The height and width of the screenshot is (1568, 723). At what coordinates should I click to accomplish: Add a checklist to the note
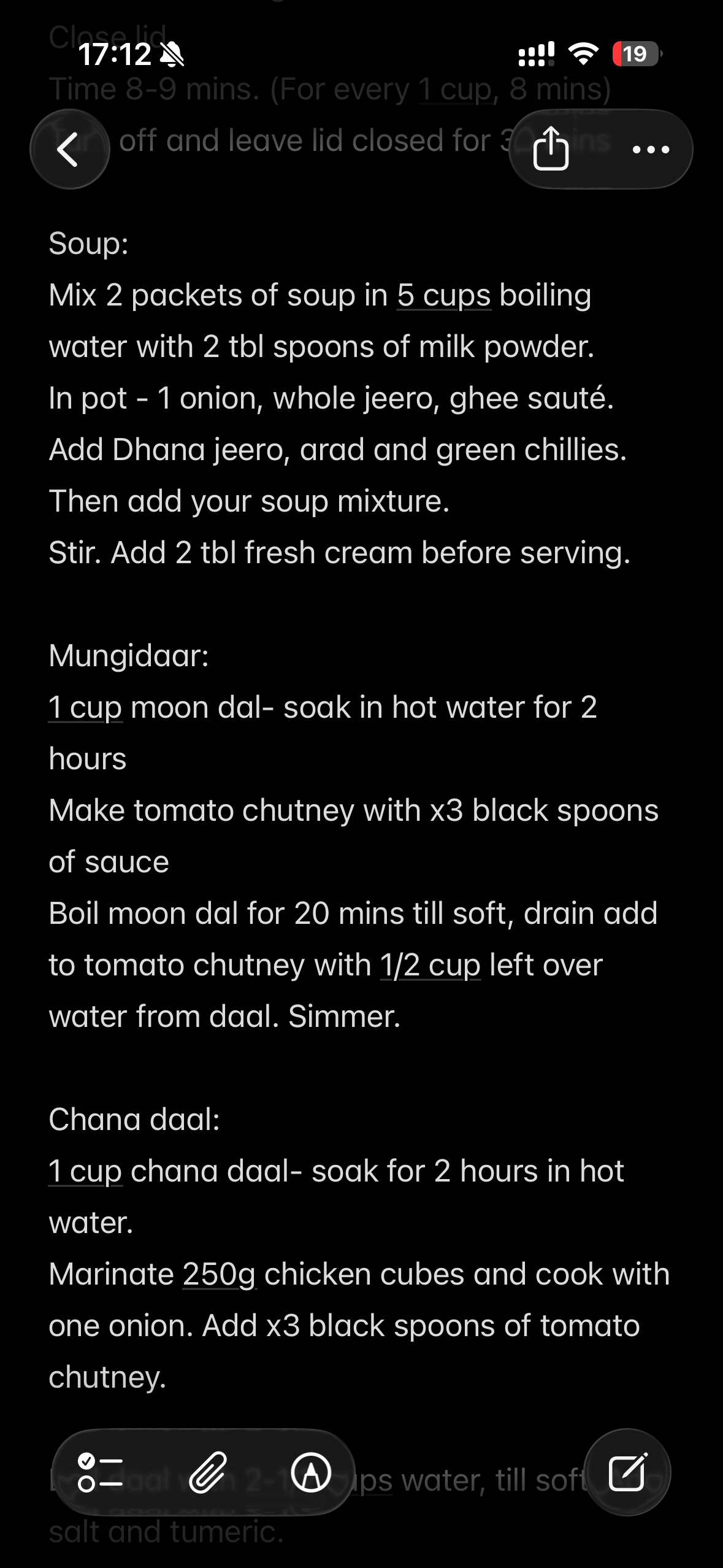101,1472
